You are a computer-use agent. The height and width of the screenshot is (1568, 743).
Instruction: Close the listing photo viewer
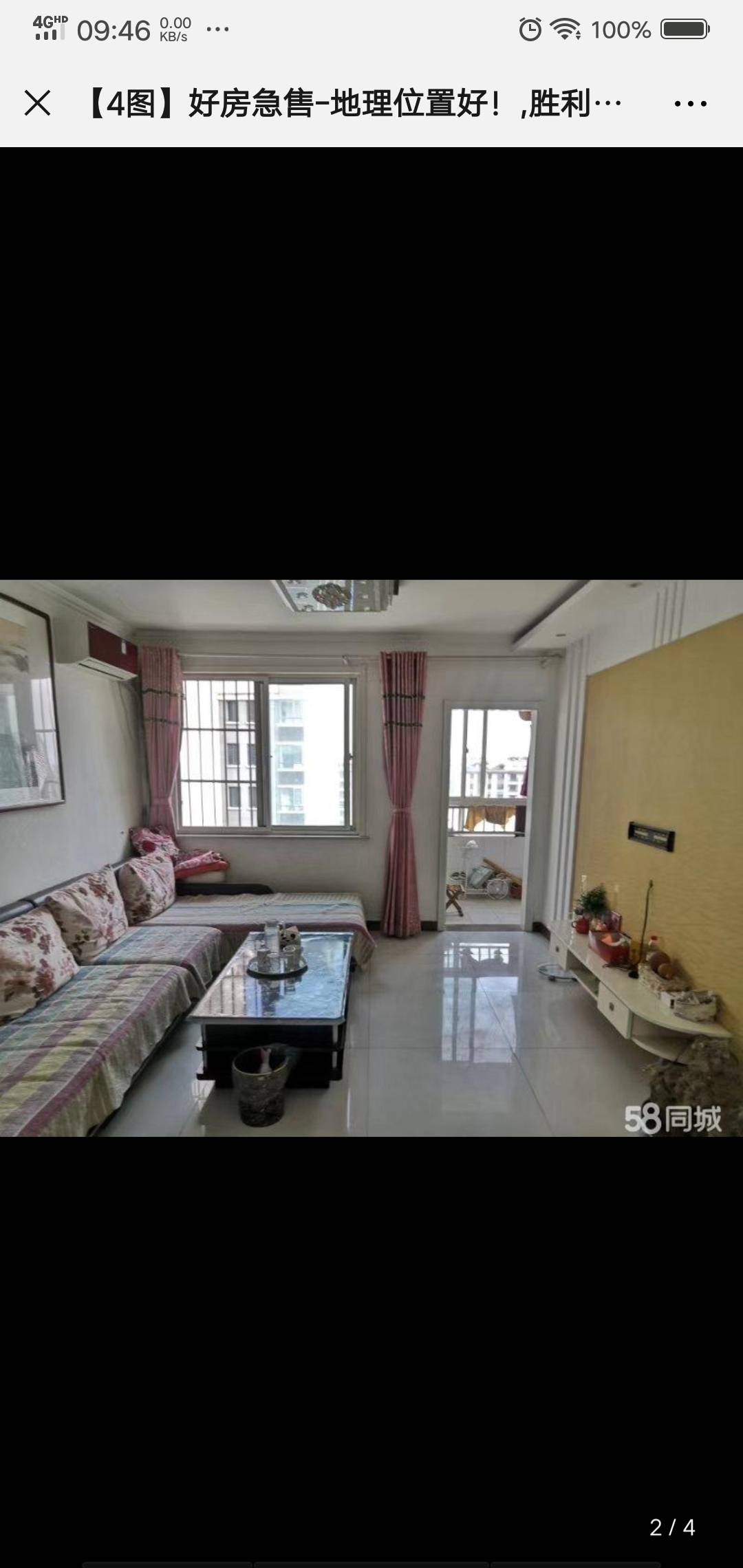pyautogui.click(x=37, y=104)
